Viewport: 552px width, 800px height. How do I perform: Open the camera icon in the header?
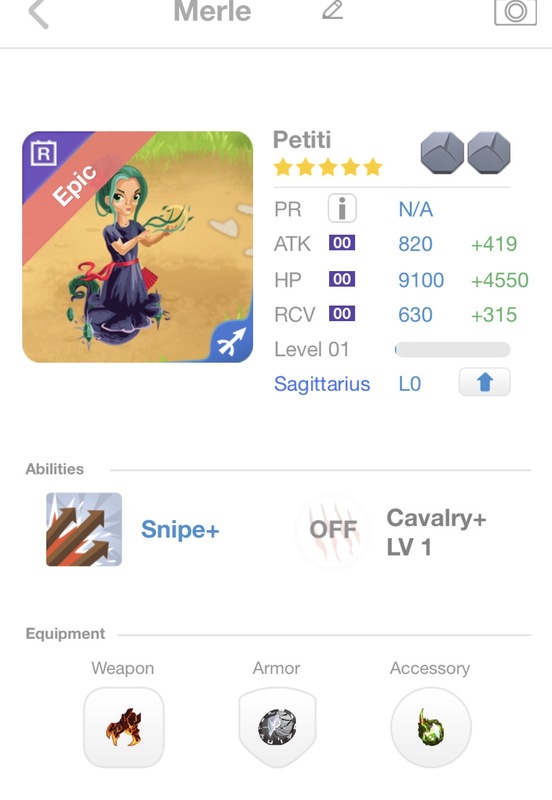coord(515,12)
